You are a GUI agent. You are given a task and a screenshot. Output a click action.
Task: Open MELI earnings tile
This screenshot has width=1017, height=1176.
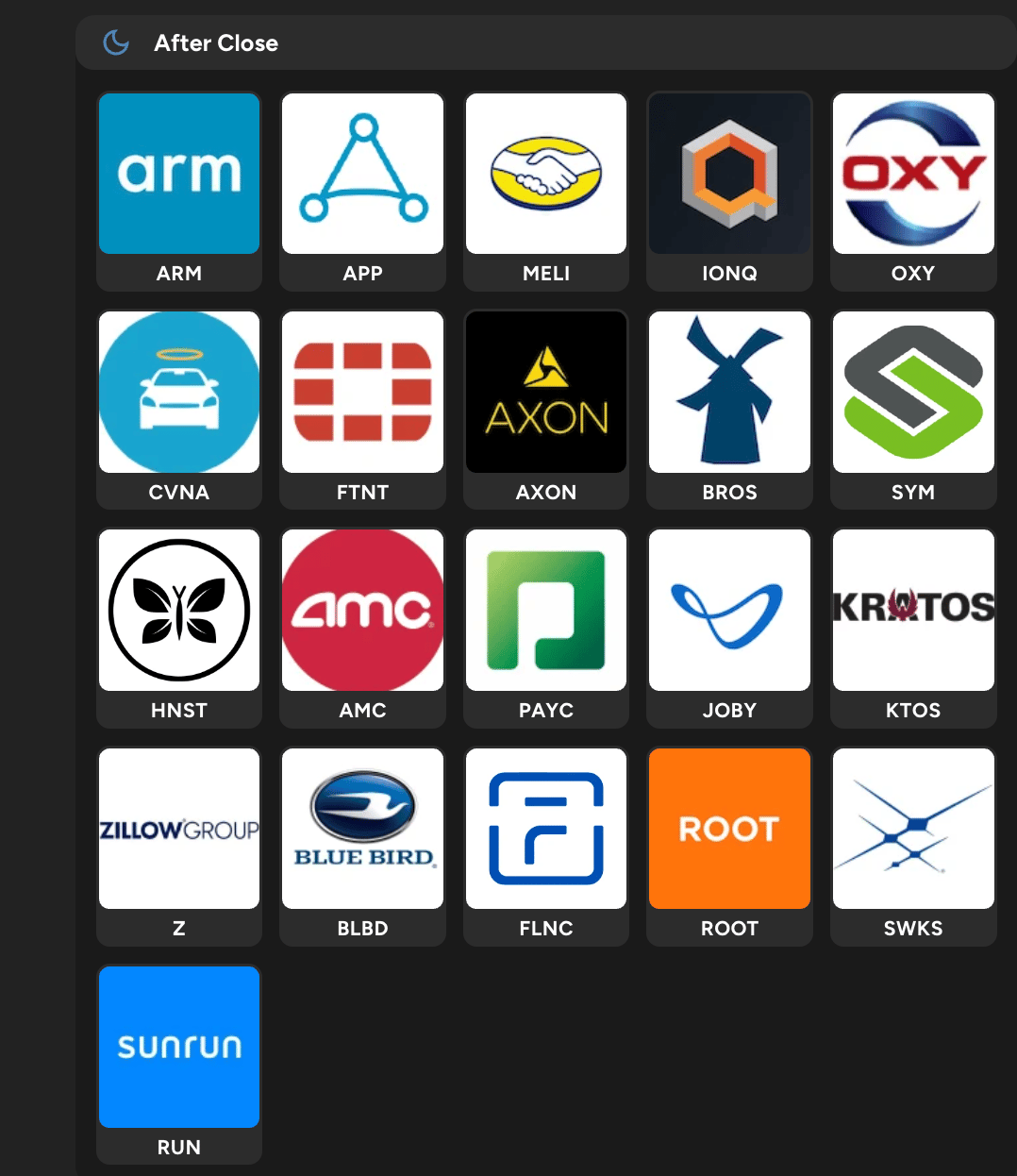click(x=546, y=175)
